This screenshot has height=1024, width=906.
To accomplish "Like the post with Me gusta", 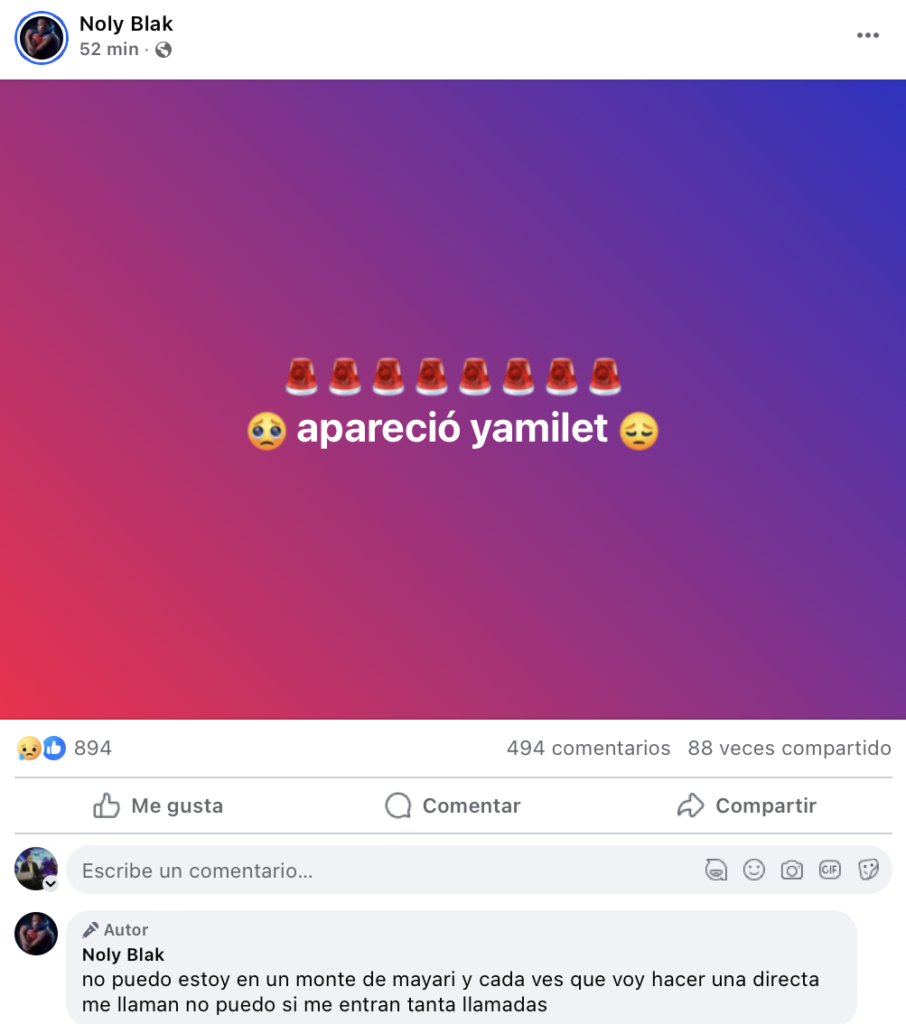I will click(158, 806).
